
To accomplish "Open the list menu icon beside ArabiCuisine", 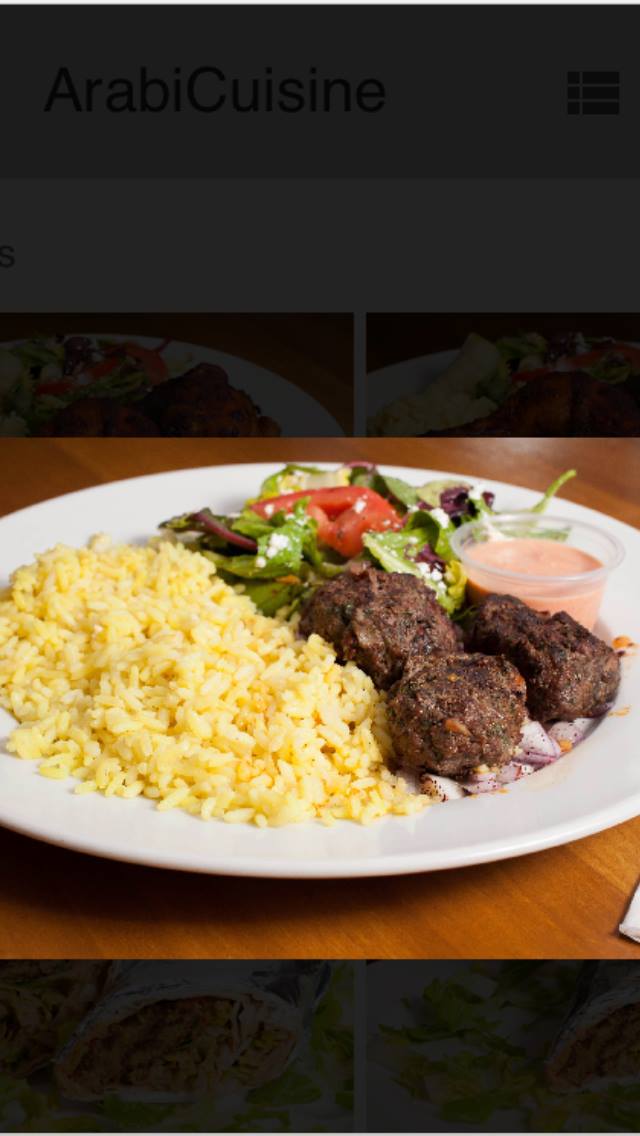I will point(593,93).
